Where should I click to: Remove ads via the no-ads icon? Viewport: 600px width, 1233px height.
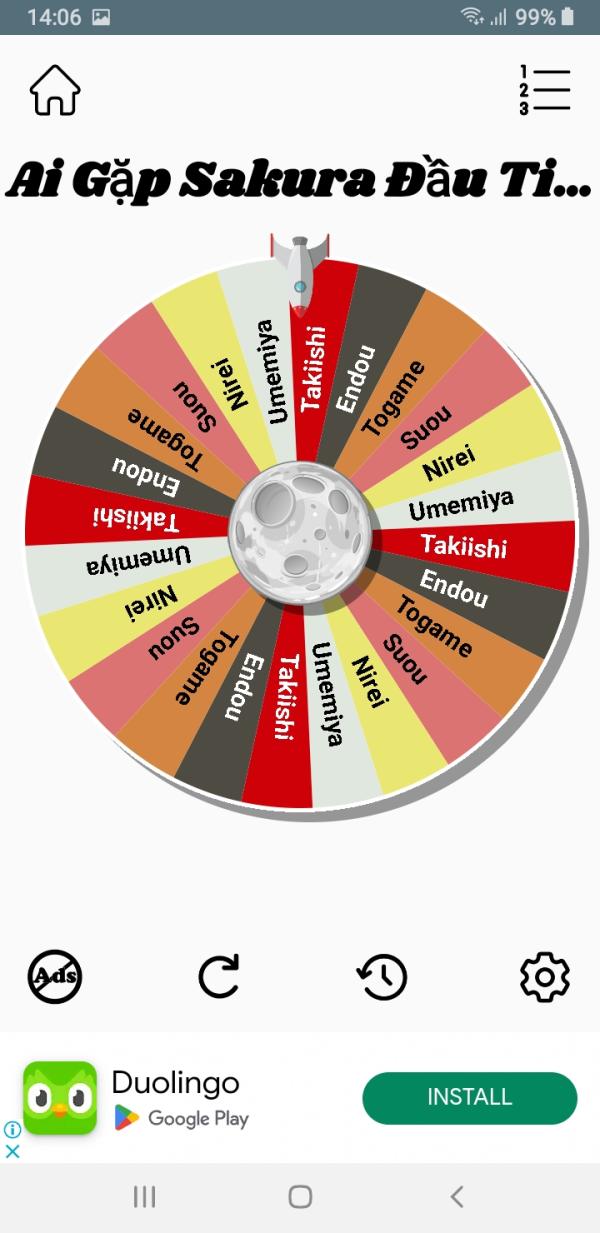[55, 976]
